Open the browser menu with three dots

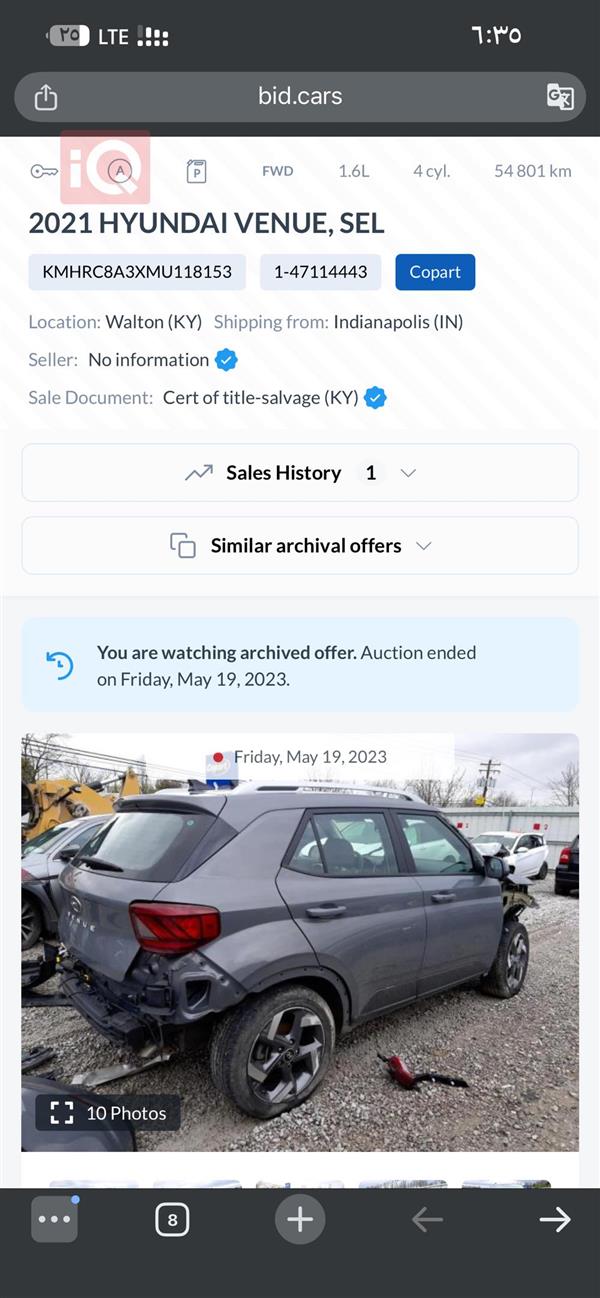tap(54, 1220)
